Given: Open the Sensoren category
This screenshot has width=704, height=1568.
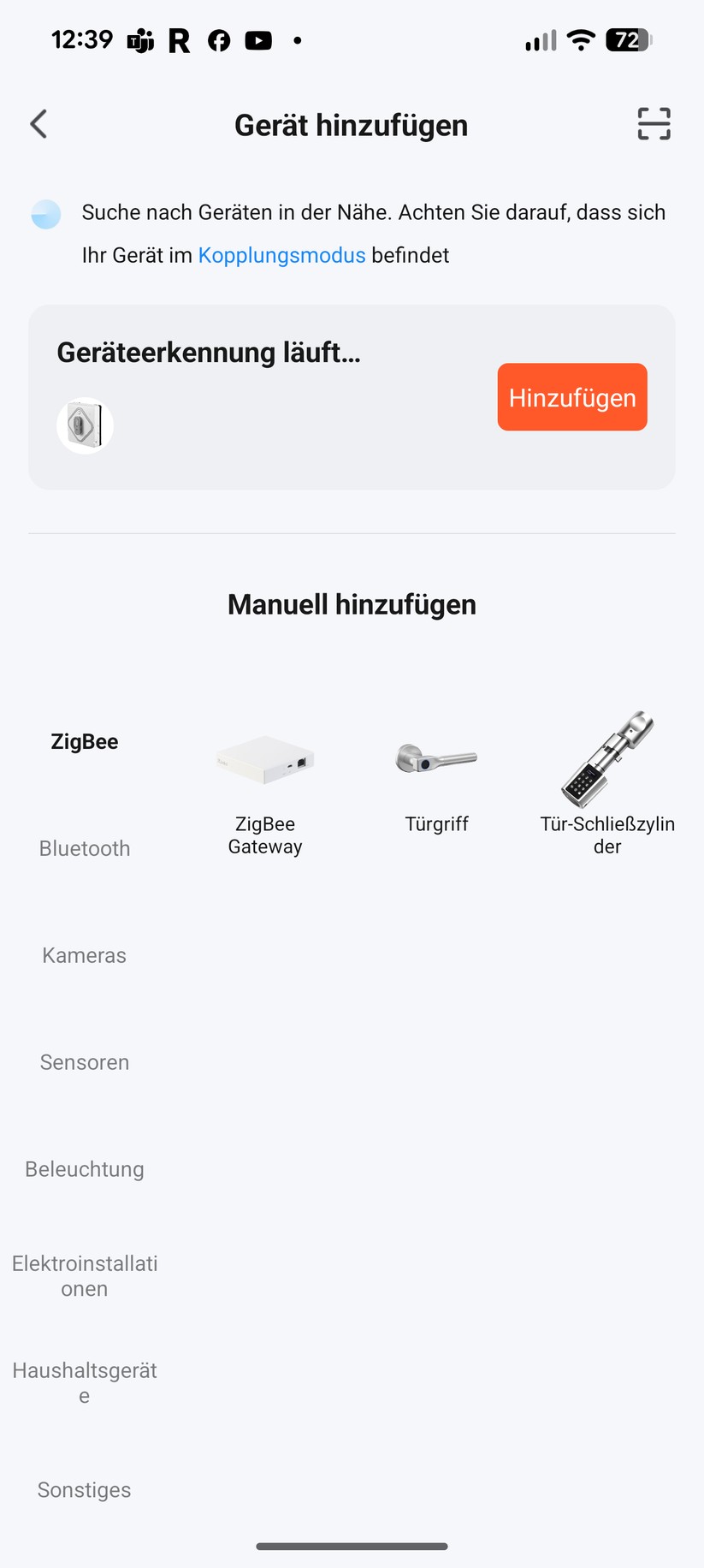Looking at the screenshot, I should 84,1062.
